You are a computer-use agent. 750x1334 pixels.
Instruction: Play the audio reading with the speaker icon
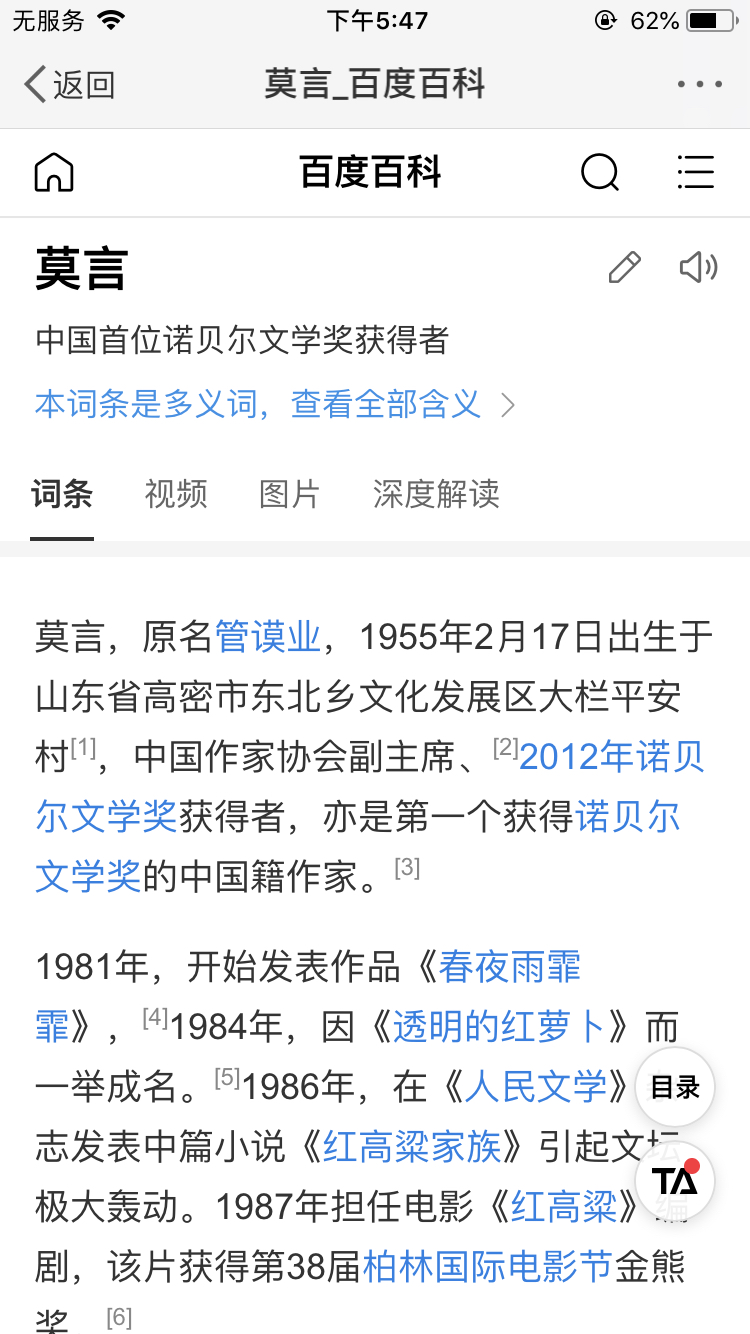point(698,268)
